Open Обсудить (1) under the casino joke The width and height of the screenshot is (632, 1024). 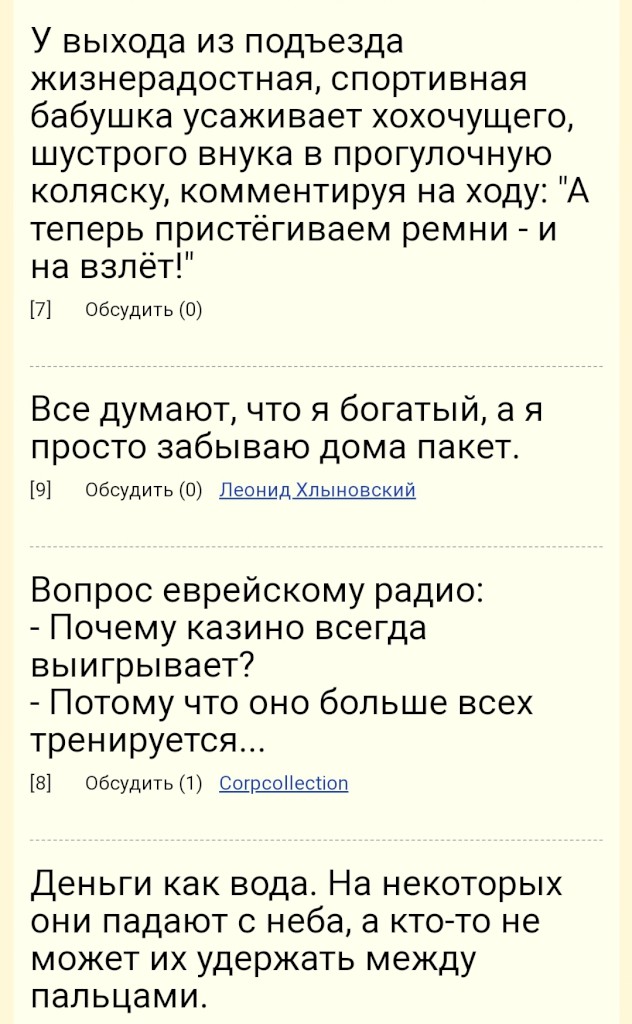click(143, 783)
